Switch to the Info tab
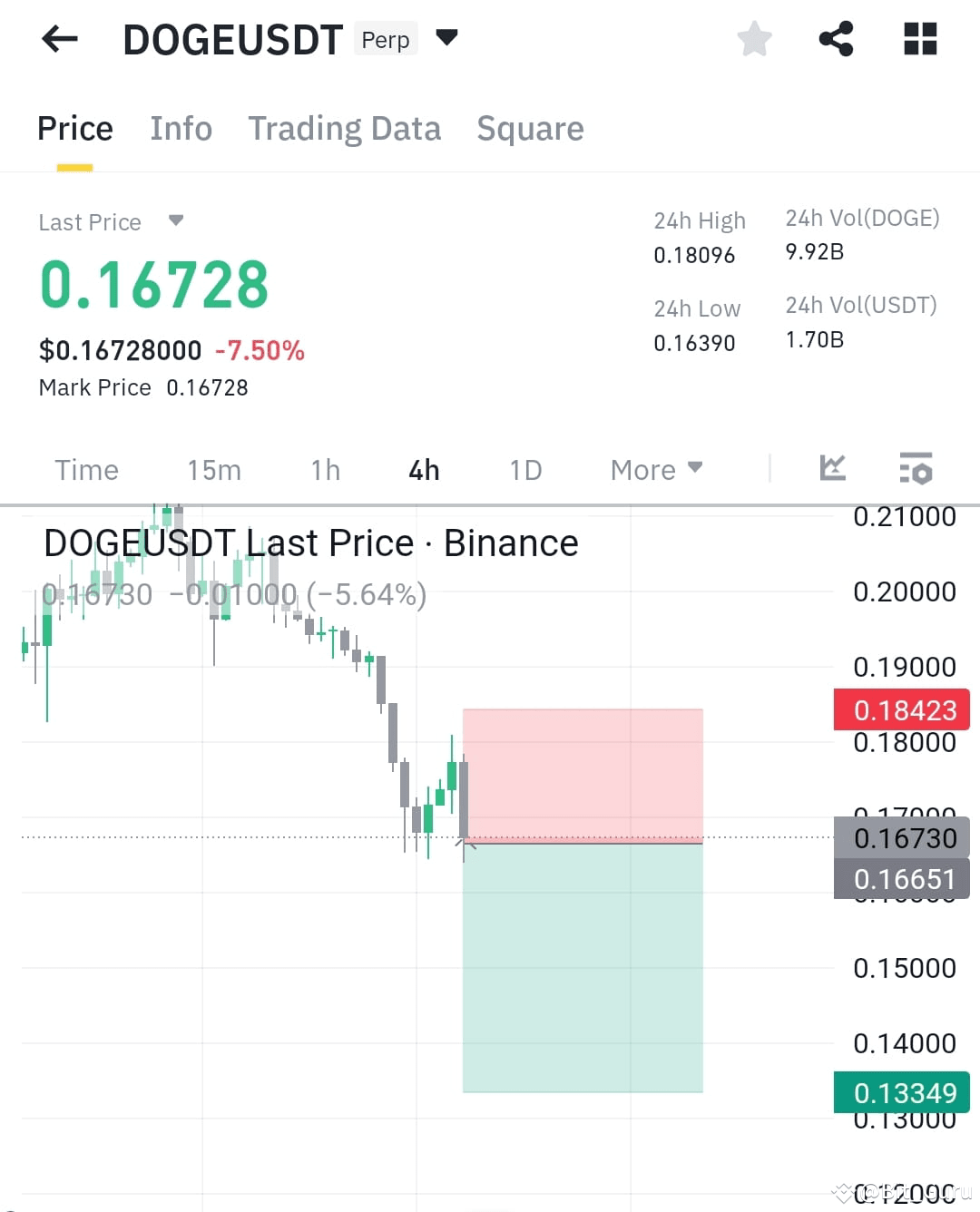 pyautogui.click(x=181, y=128)
